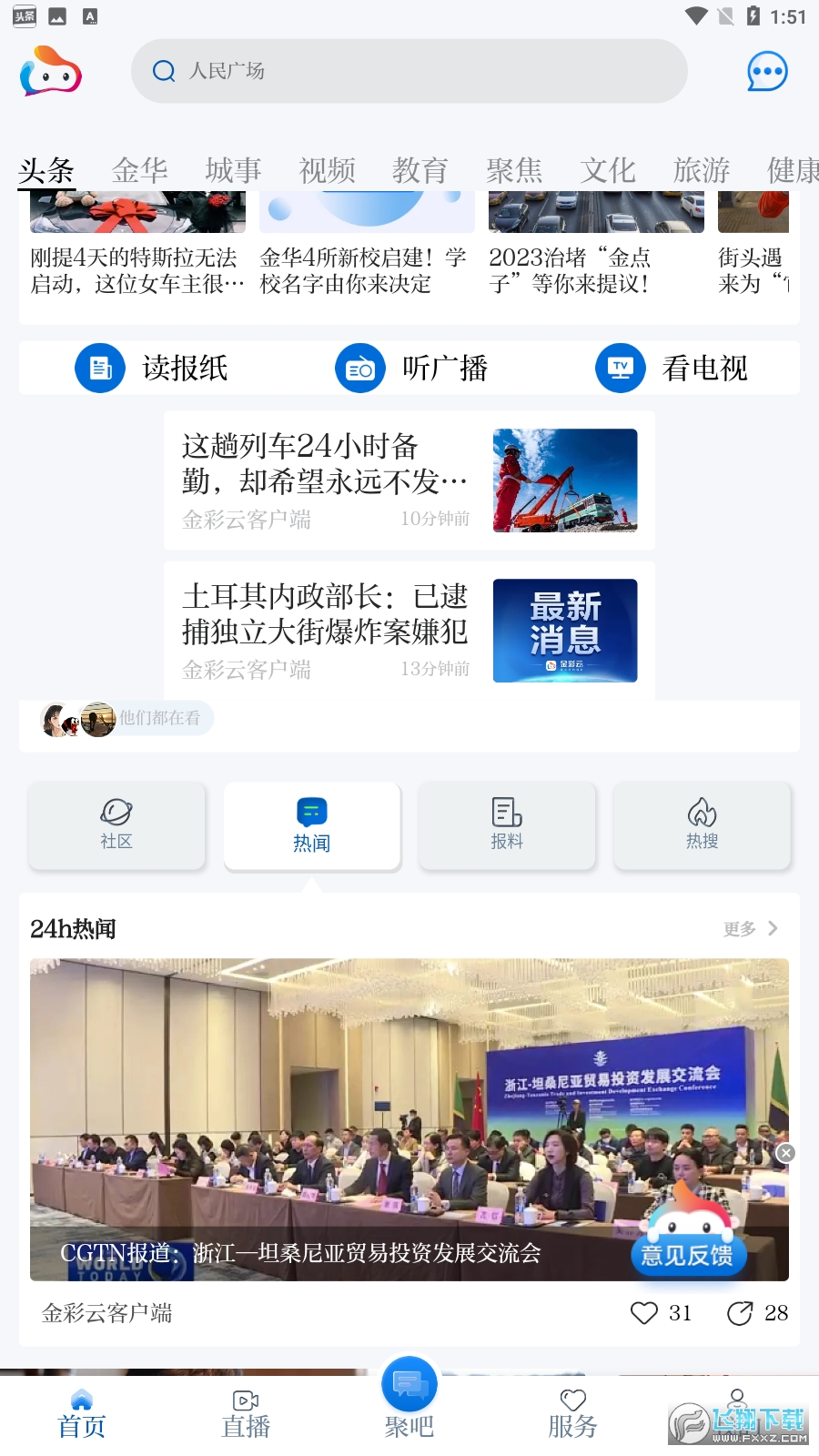Screen dimensions: 819x1456
Task: Switch to the 视频 tab
Action: (x=326, y=170)
